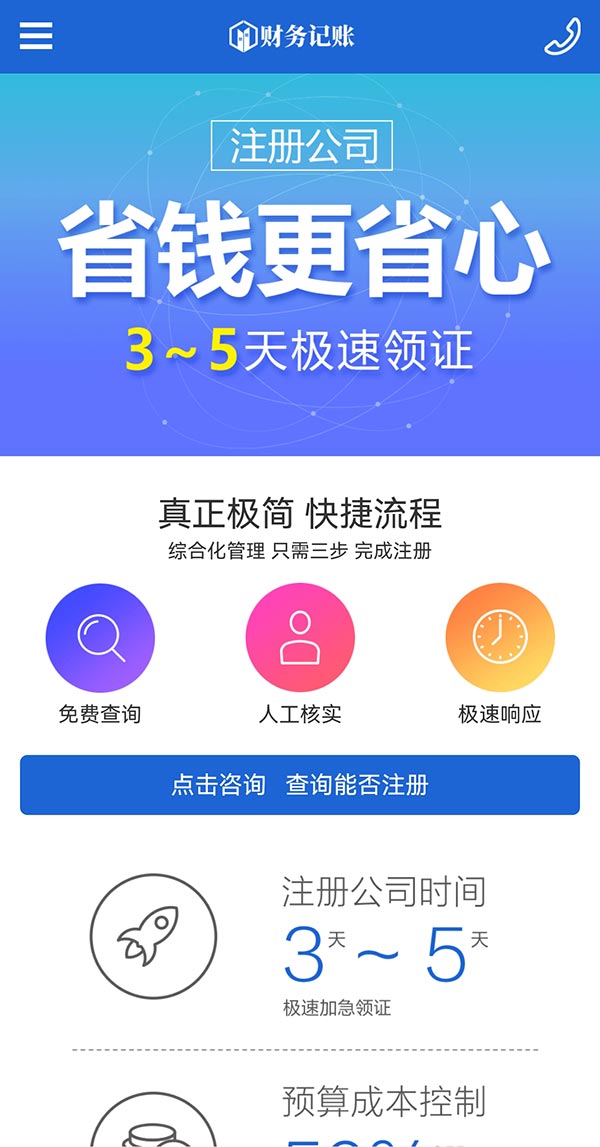The height and width of the screenshot is (1147, 600).
Task: Tap the phone call icon
Action: coord(562,36)
